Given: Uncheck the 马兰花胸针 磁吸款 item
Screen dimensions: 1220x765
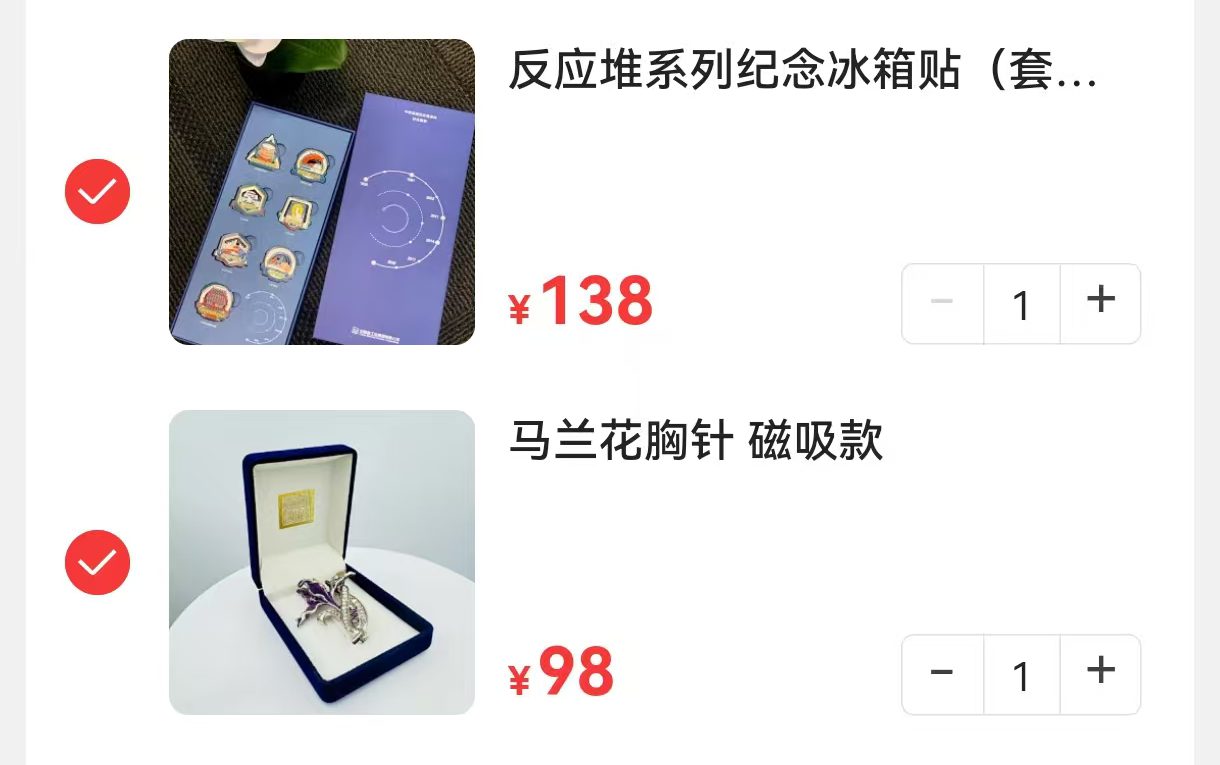Looking at the screenshot, I should 97,562.
